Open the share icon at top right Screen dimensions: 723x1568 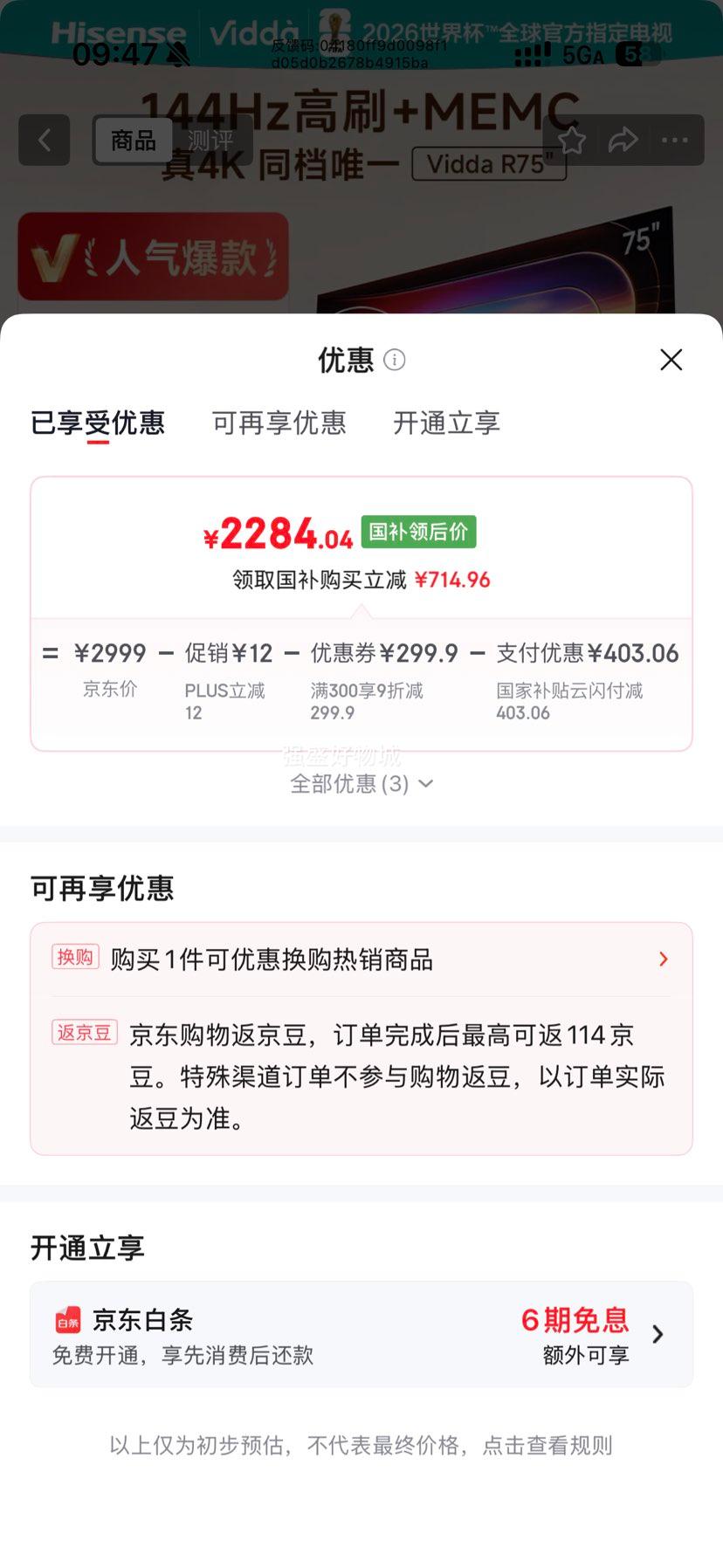click(623, 140)
